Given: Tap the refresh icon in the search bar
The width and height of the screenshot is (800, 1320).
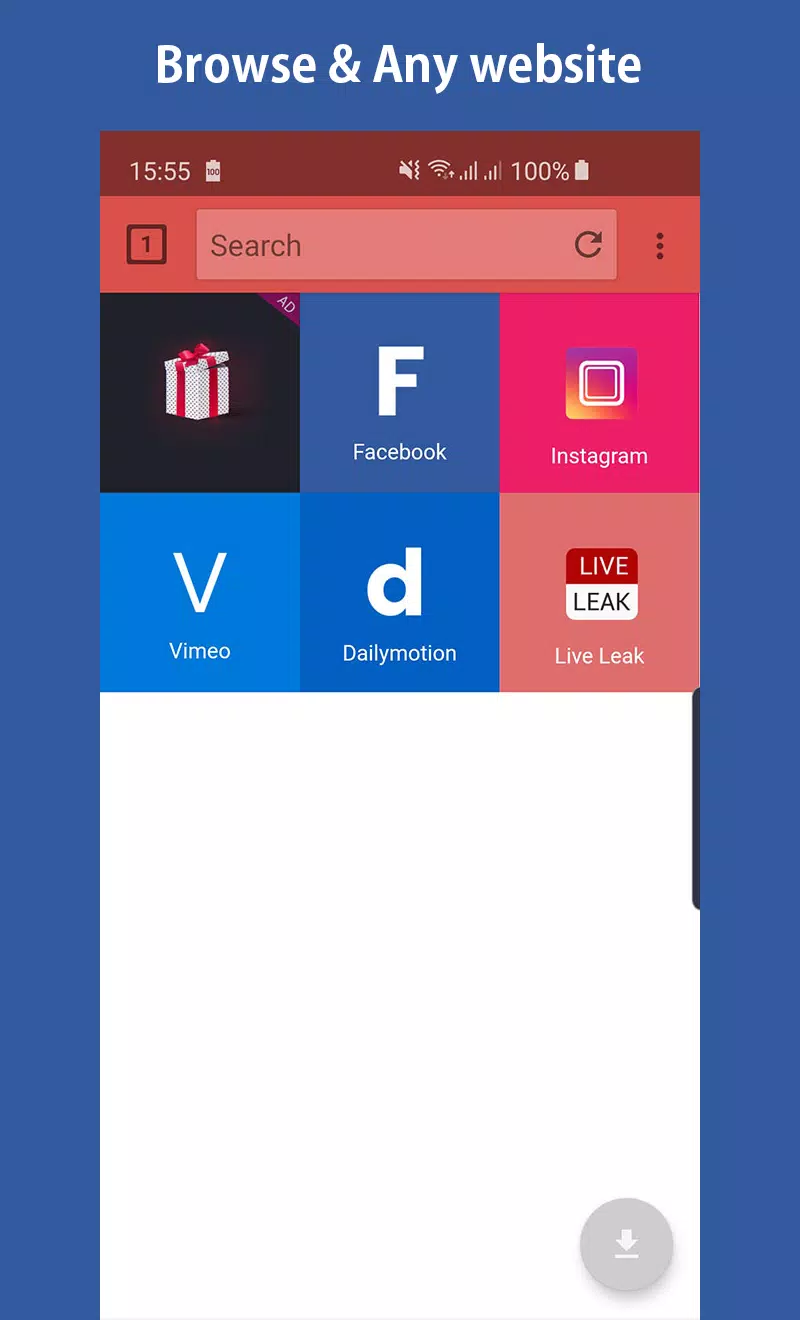Looking at the screenshot, I should 589,245.
